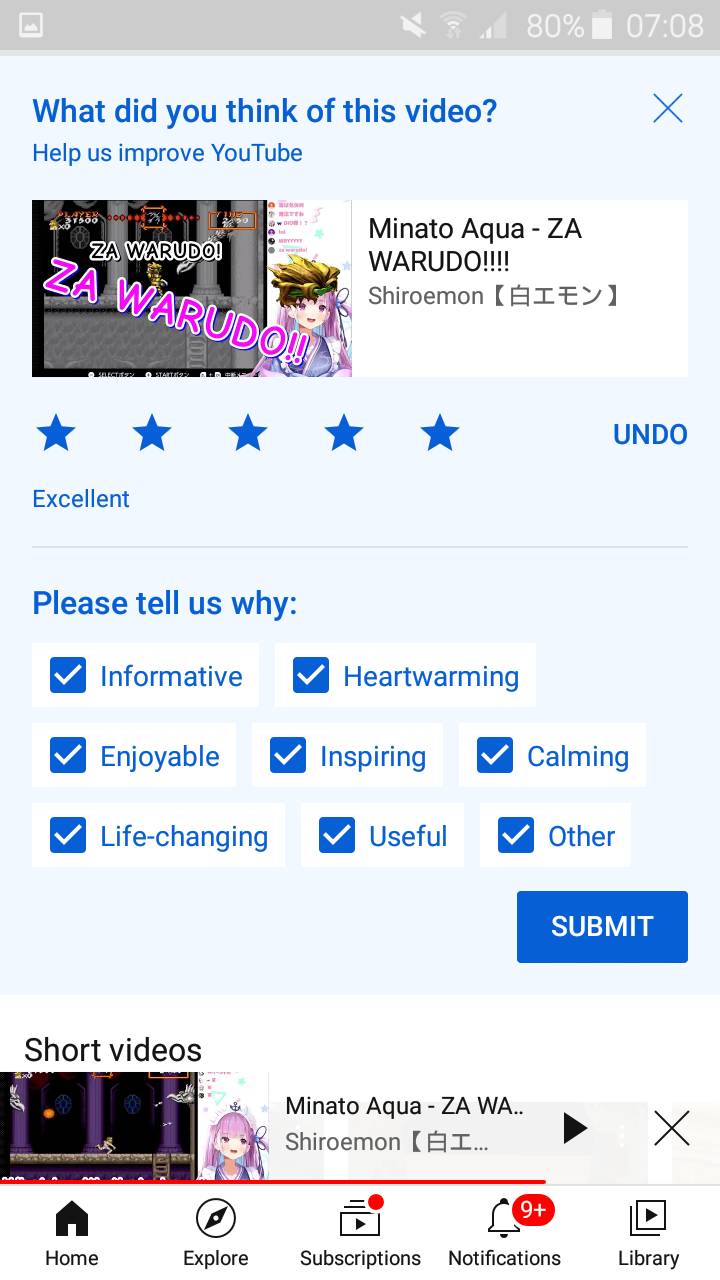Uncheck the Informative checkbox
Image resolution: width=720 pixels, height=1280 pixels.
68,676
